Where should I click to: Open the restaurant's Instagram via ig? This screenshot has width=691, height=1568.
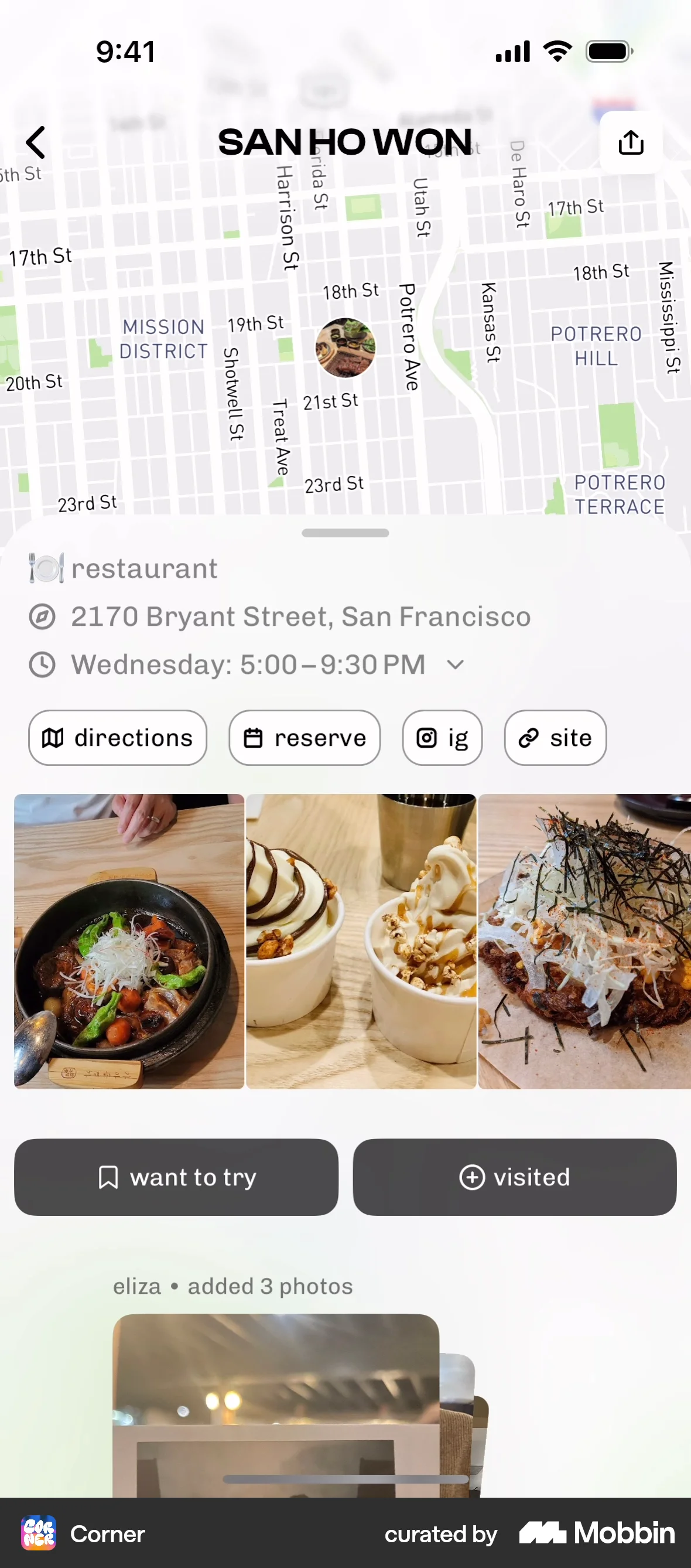pos(442,738)
